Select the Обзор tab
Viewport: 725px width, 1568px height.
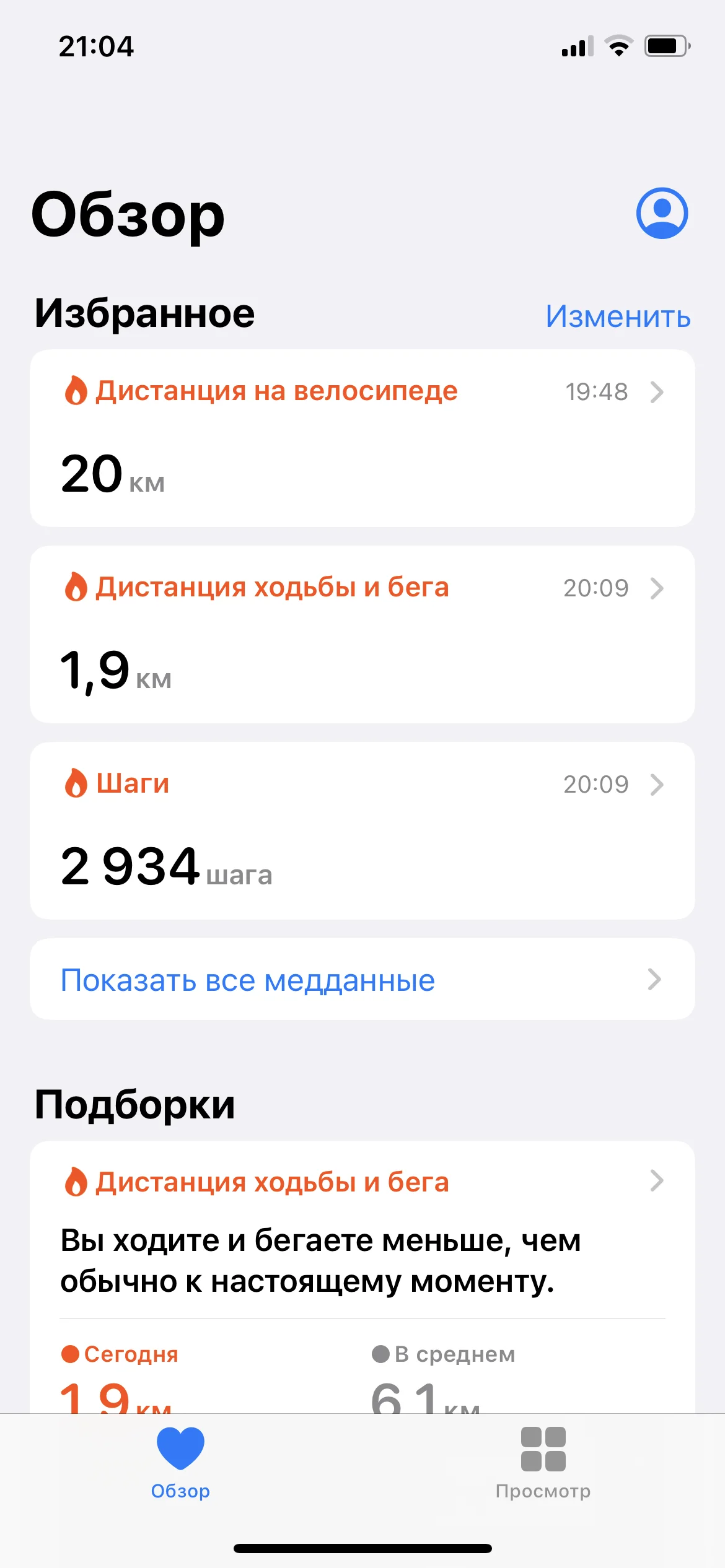click(180, 1463)
